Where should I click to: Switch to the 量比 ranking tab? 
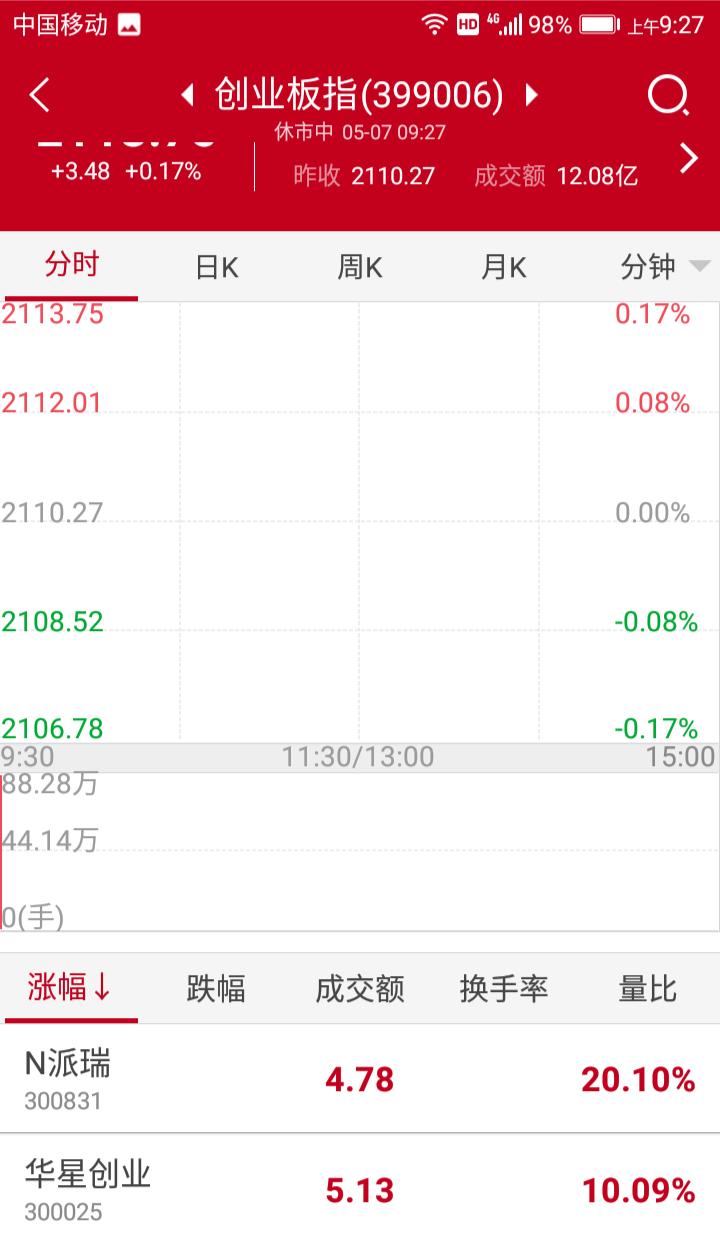pos(648,989)
